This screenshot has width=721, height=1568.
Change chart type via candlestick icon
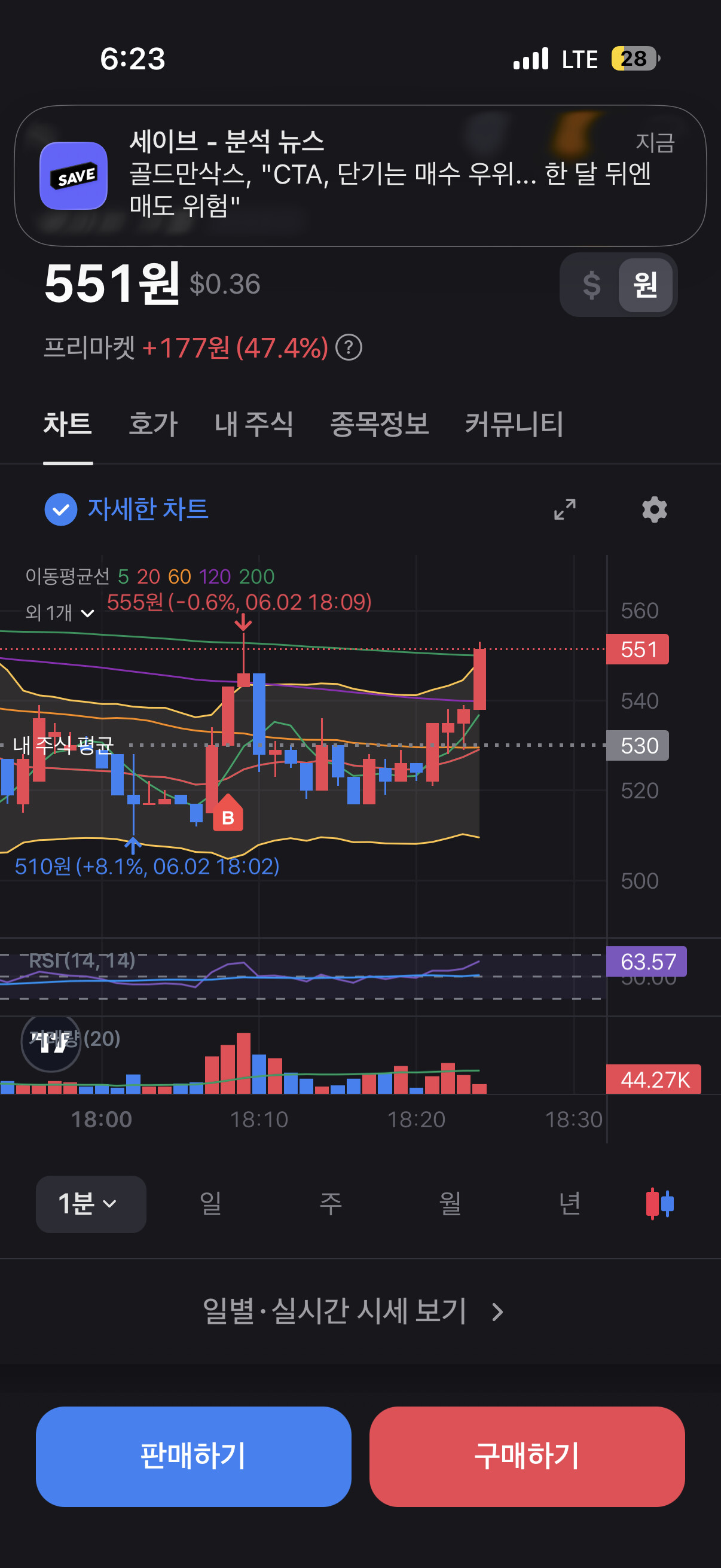pyautogui.click(x=660, y=1204)
